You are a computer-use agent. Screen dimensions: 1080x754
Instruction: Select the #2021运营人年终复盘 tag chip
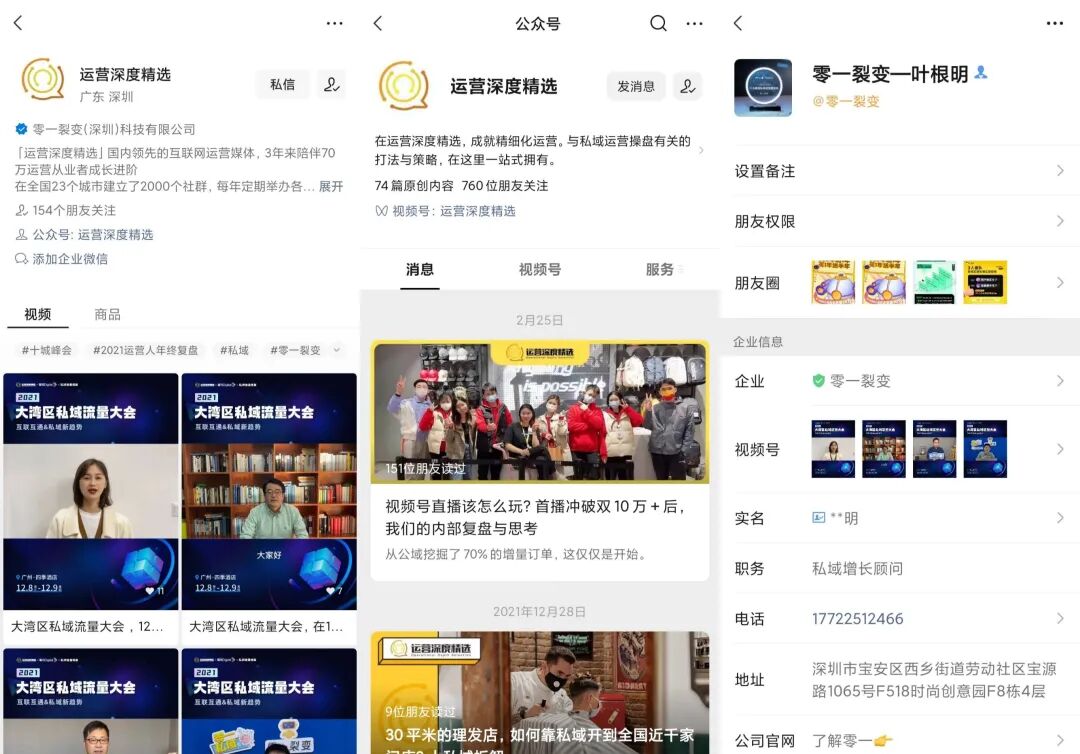pyautogui.click(x=146, y=350)
